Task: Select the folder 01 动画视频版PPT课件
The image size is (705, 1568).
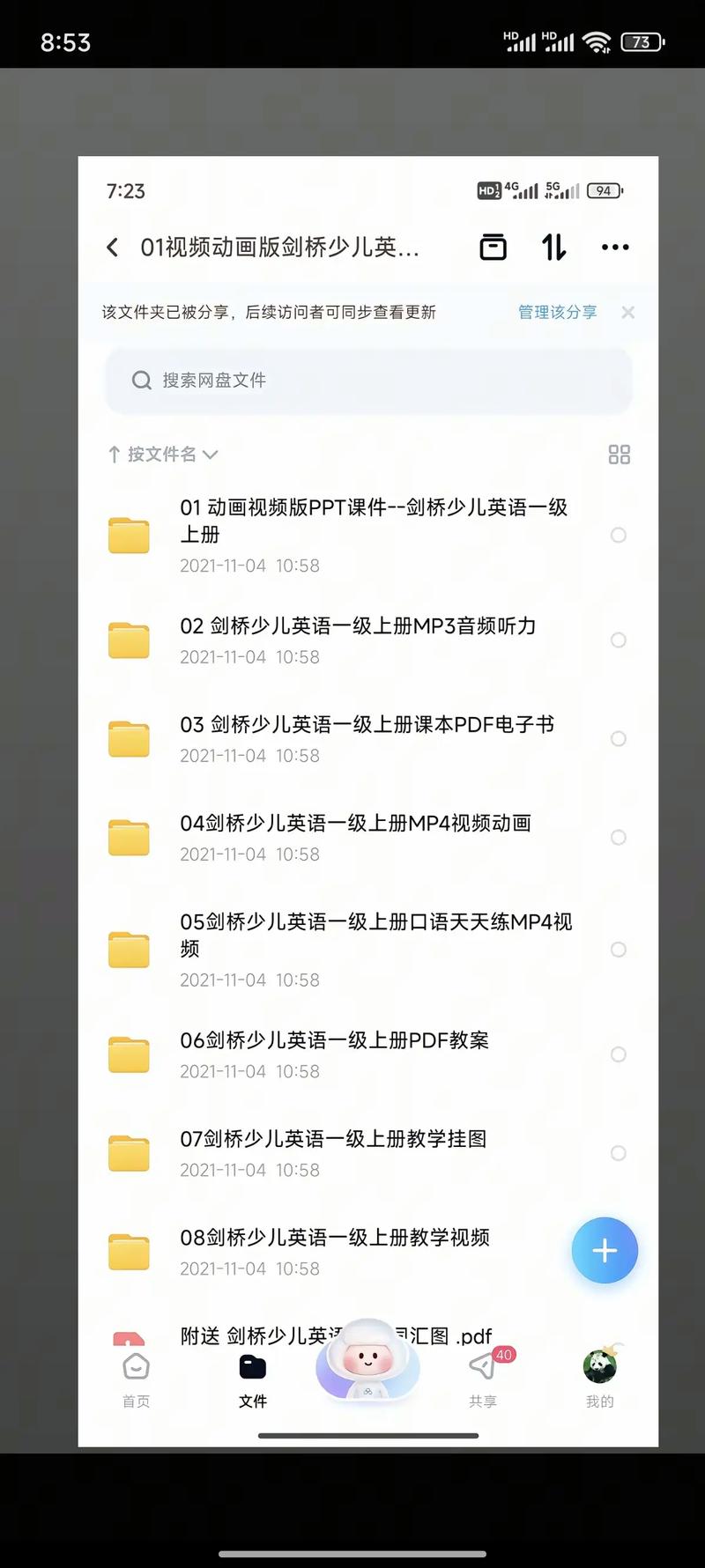Action: pos(618,535)
